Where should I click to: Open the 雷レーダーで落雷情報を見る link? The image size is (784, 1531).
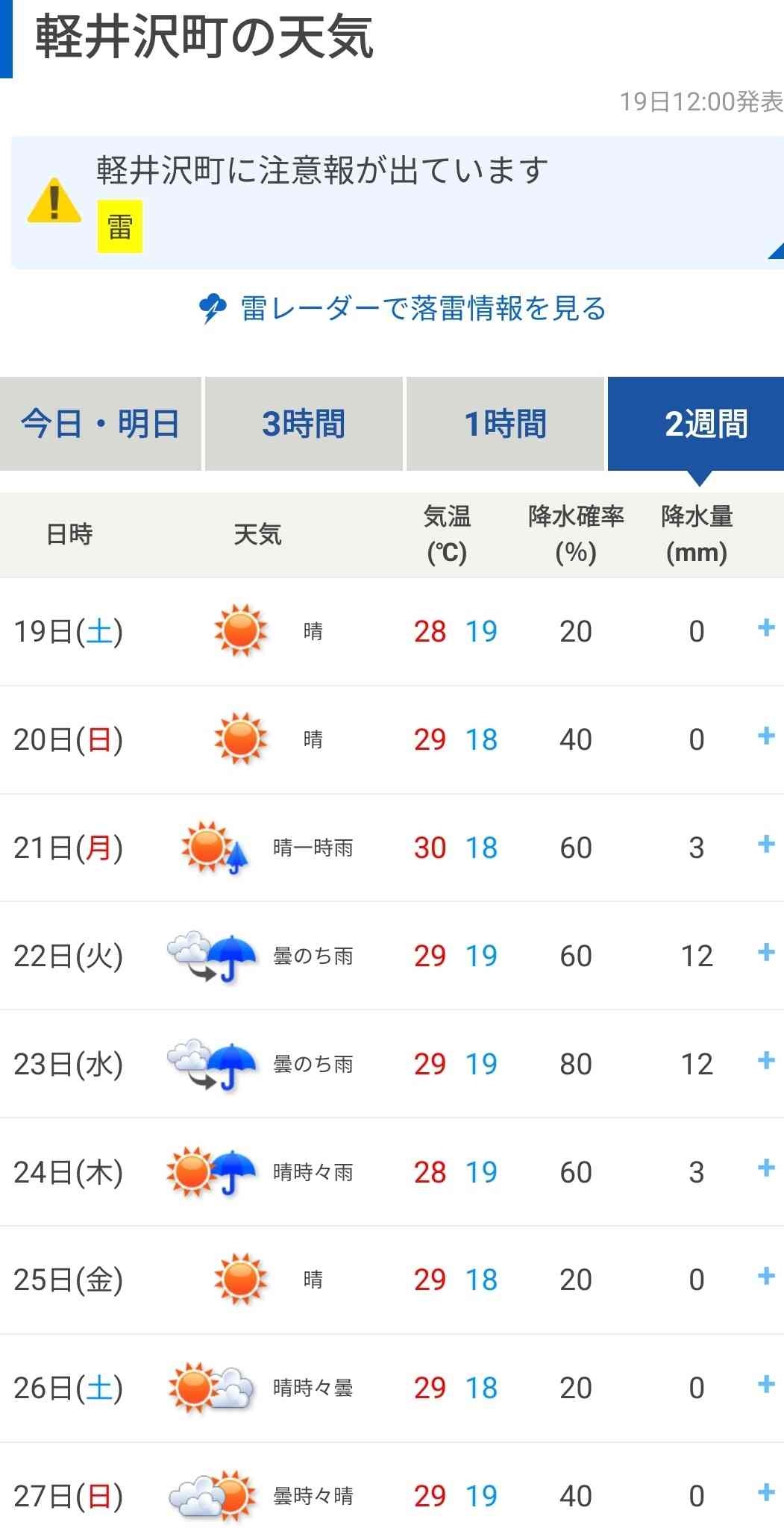(403, 308)
